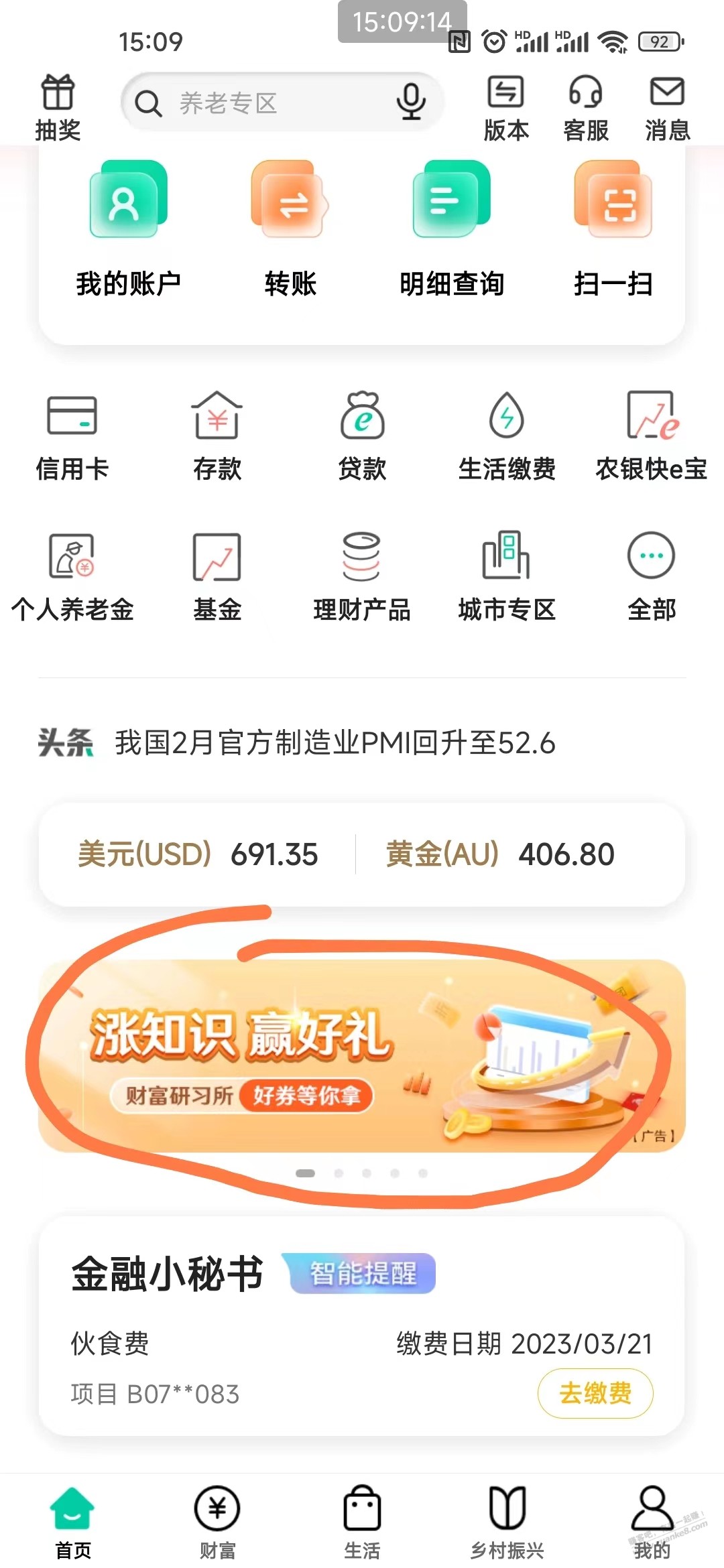The image size is (724, 1568).
Task: Read the 头条 PMI headline
Action: pyautogui.click(x=335, y=742)
